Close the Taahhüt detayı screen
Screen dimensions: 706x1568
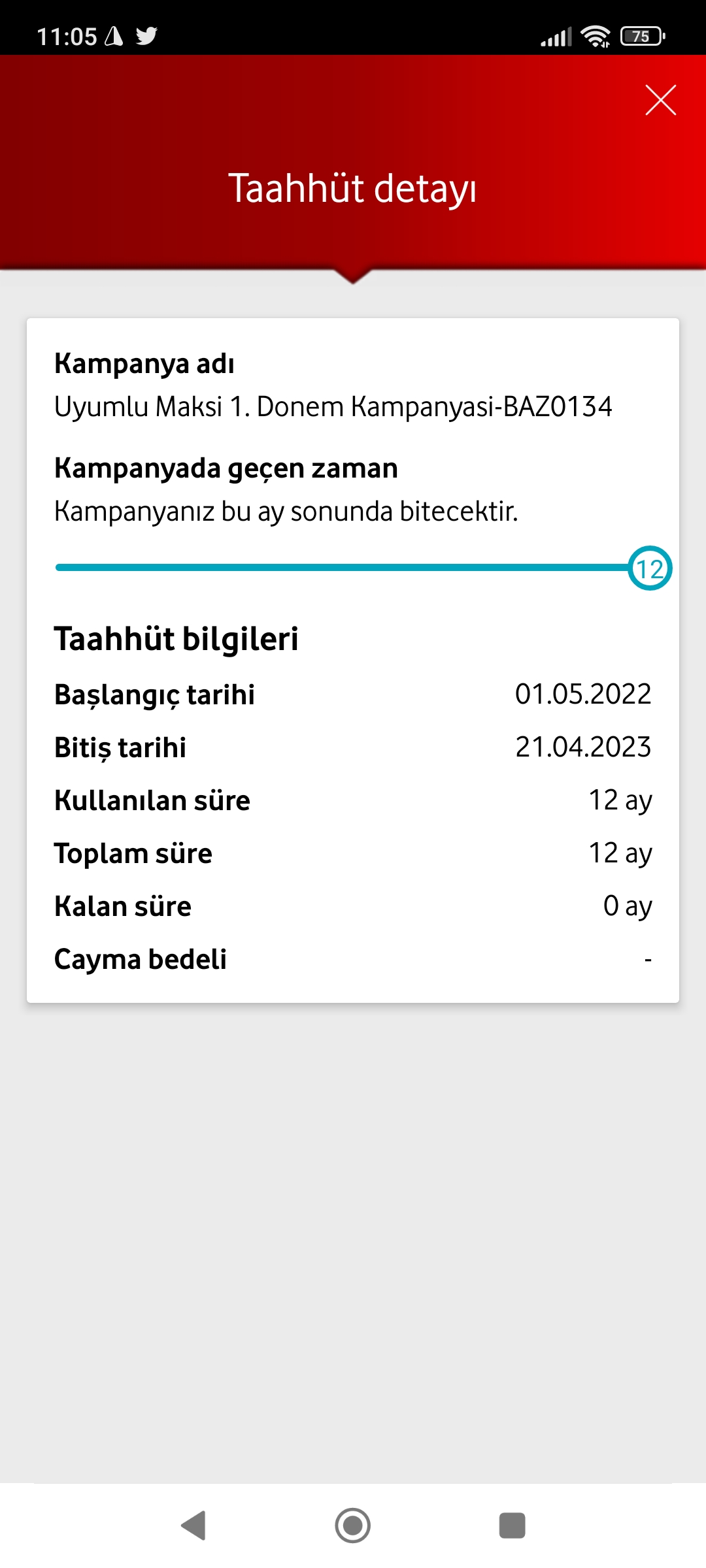click(x=660, y=100)
